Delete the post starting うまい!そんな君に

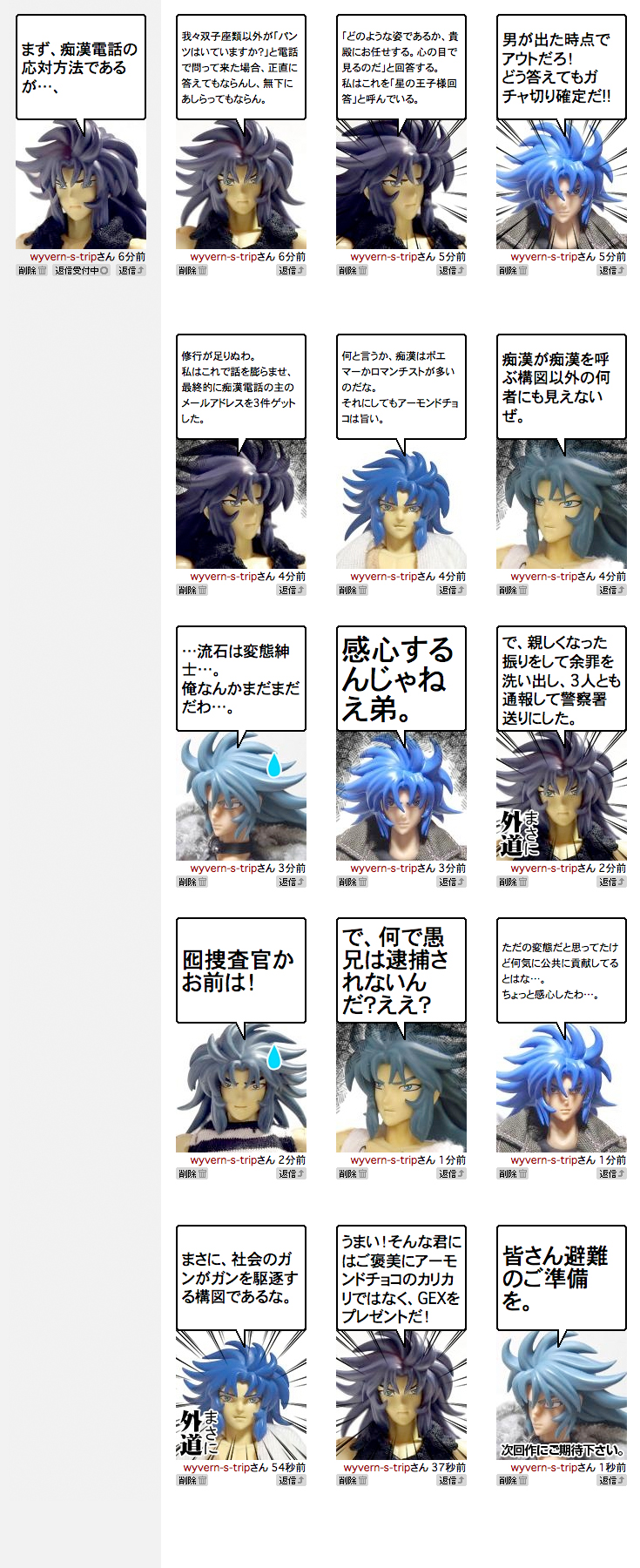point(353,1481)
